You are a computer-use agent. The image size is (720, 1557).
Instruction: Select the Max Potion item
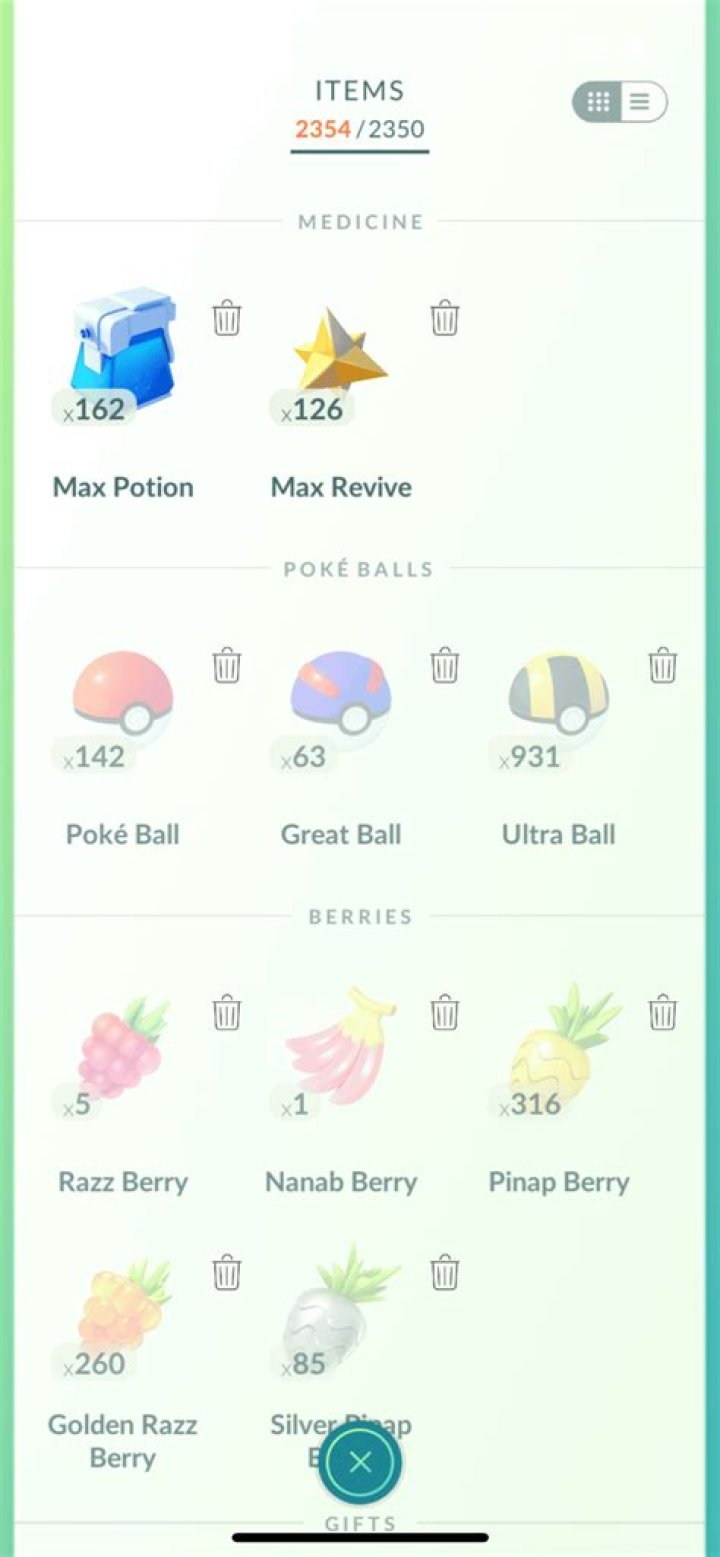(123, 350)
